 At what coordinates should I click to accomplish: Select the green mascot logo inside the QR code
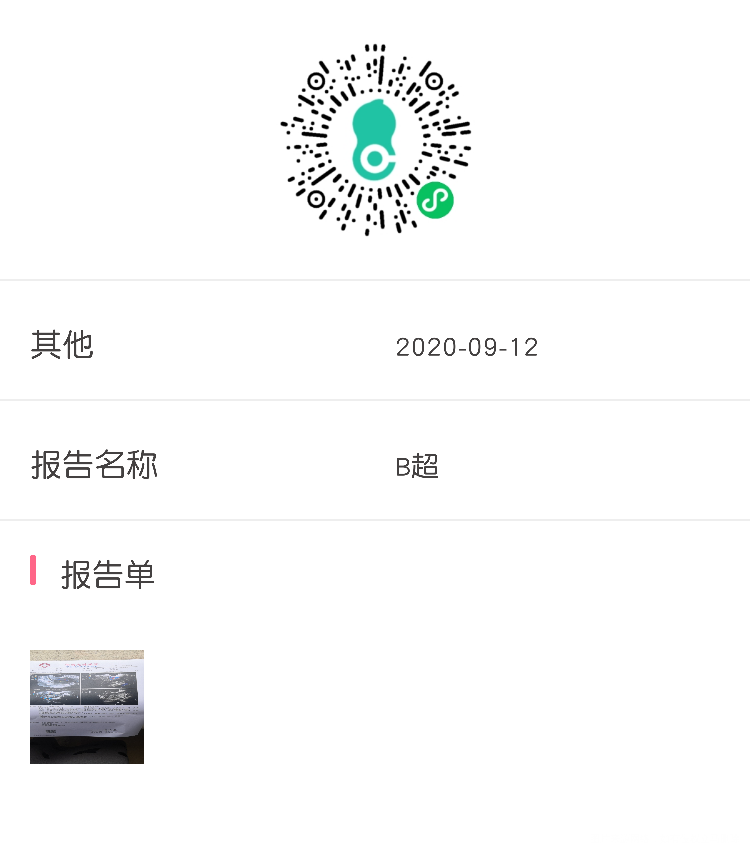click(375, 140)
